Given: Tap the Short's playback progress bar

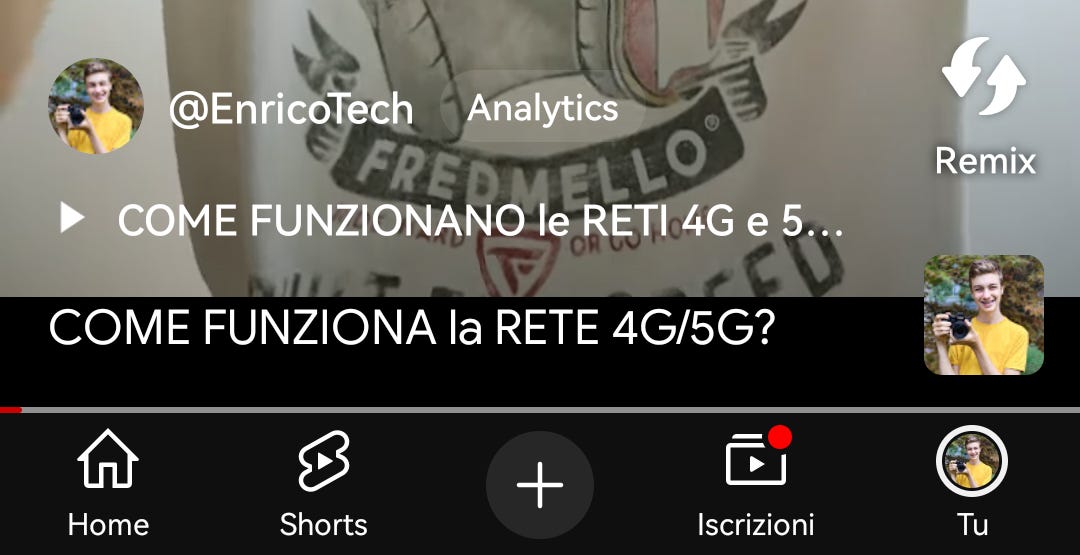Looking at the screenshot, I should click(540, 409).
